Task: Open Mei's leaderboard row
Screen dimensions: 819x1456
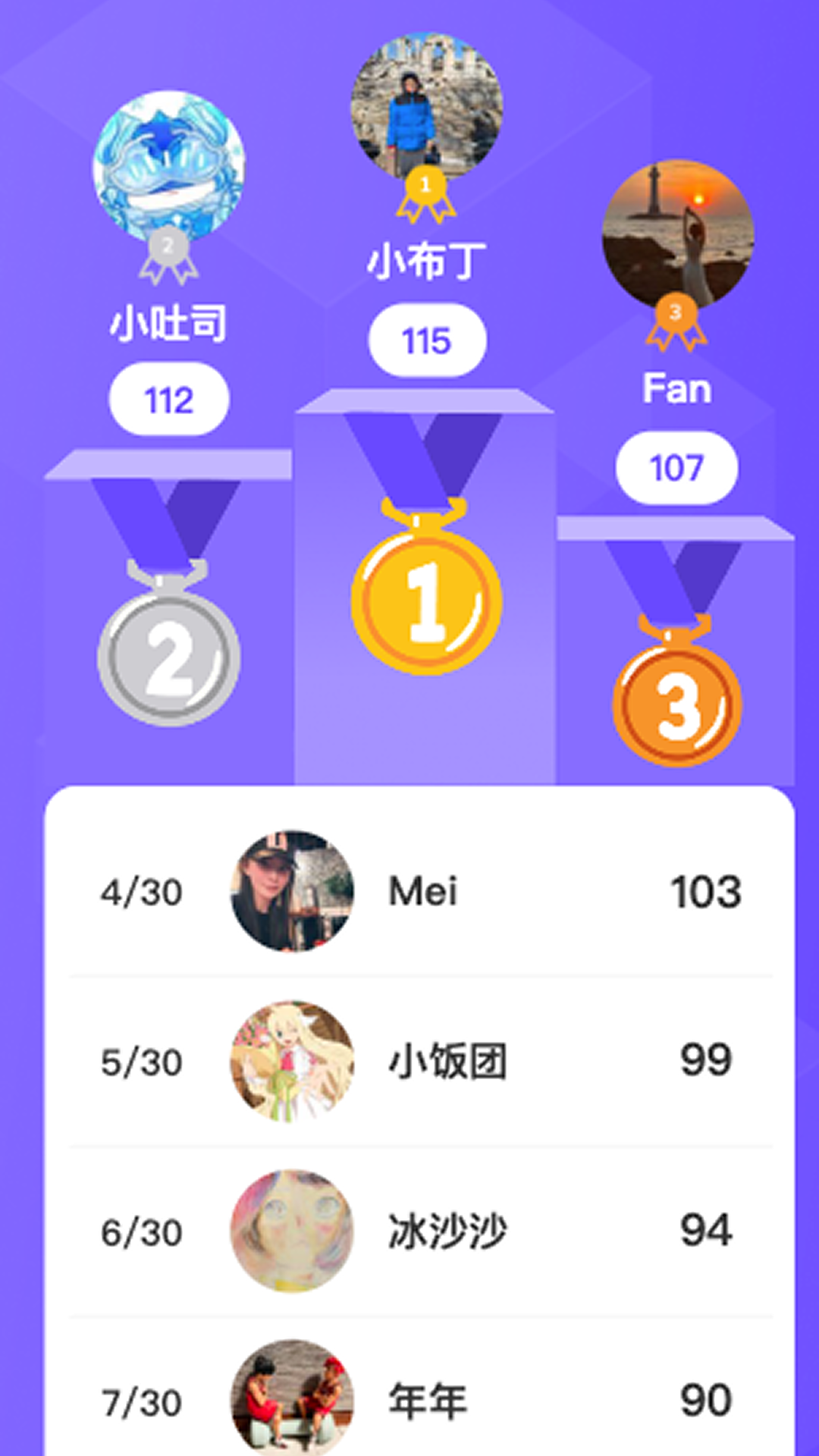Action: pyautogui.click(x=421, y=891)
